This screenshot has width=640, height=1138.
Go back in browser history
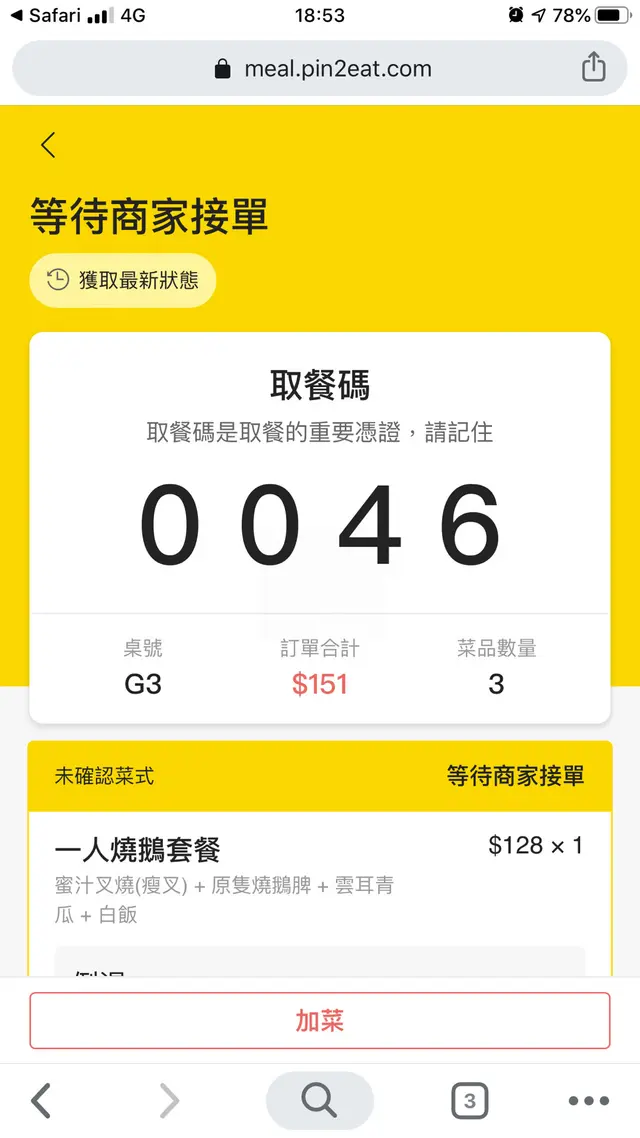[41, 1101]
